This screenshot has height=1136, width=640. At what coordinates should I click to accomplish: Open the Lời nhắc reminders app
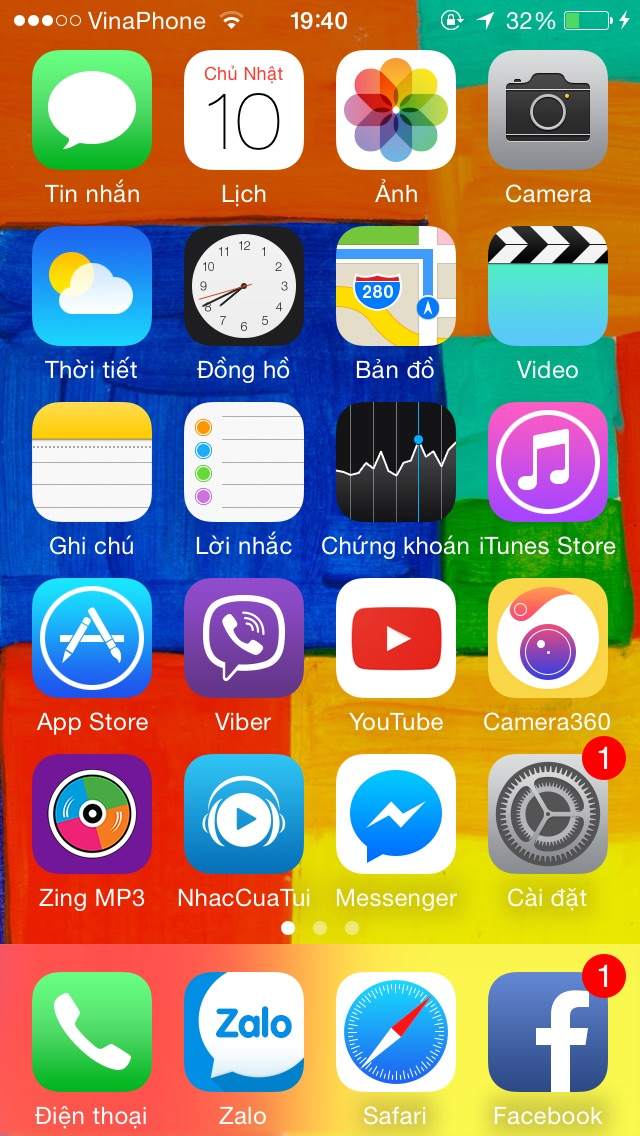pos(244,462)
